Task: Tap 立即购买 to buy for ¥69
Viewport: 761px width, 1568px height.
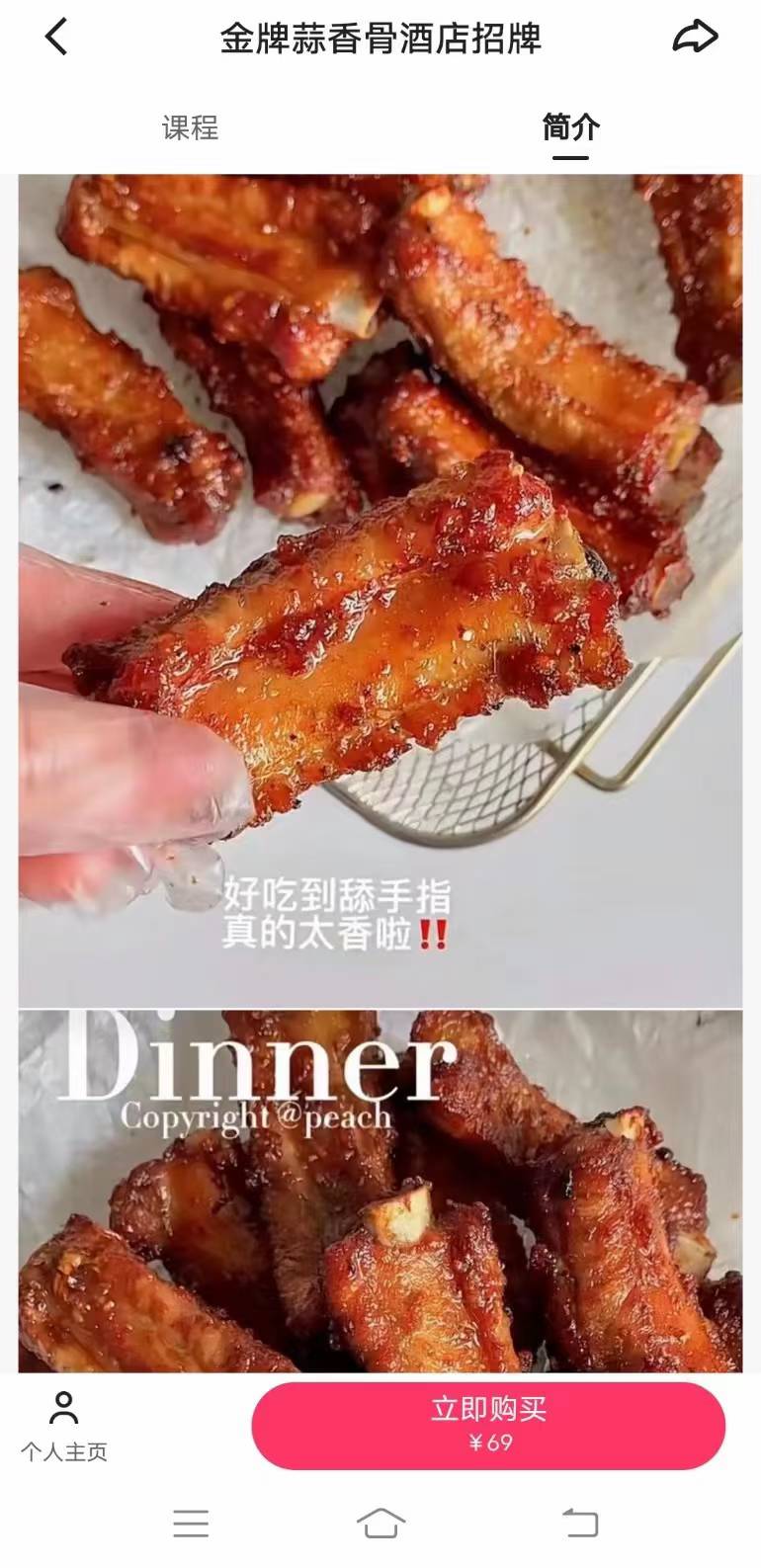Action: [488, 1425]
